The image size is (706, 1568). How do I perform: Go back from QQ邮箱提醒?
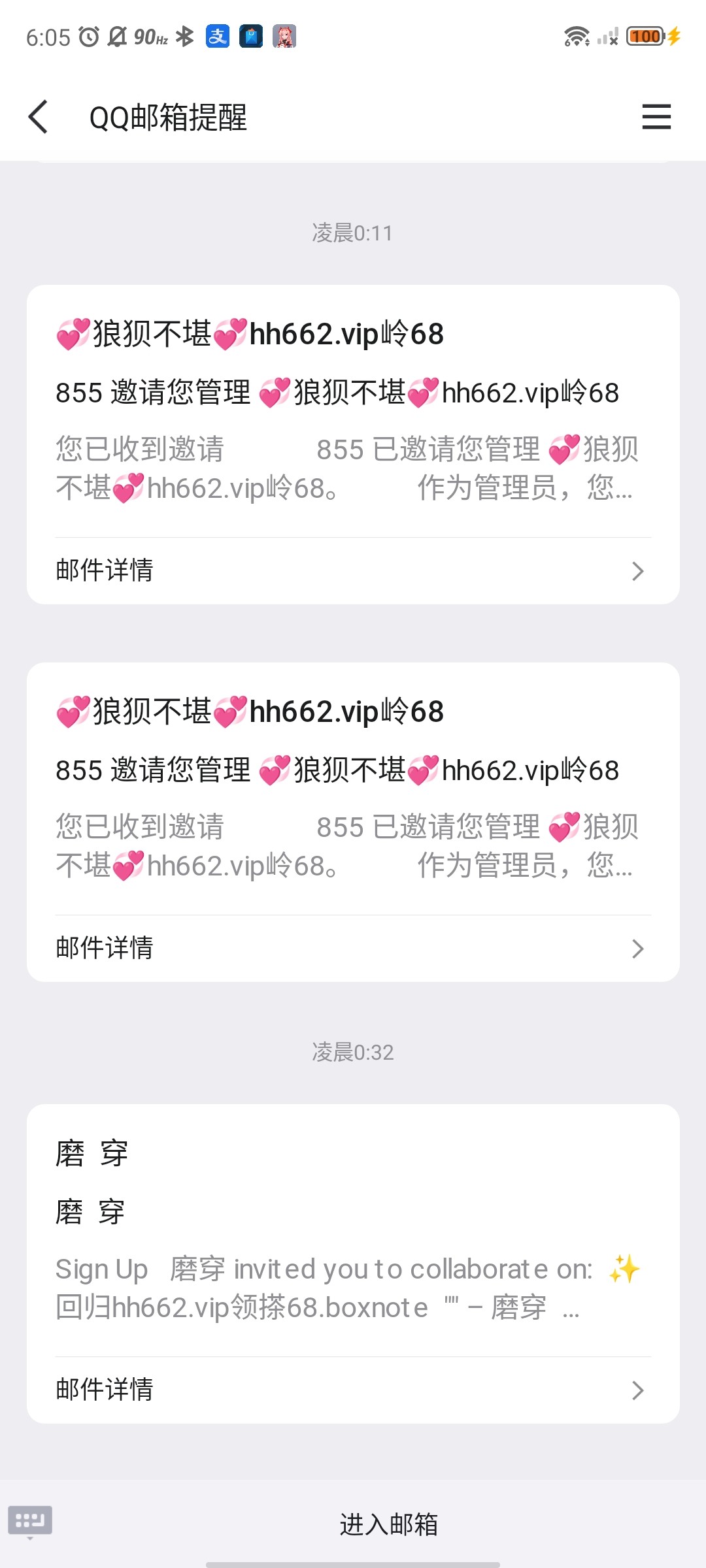coord(39,117)
